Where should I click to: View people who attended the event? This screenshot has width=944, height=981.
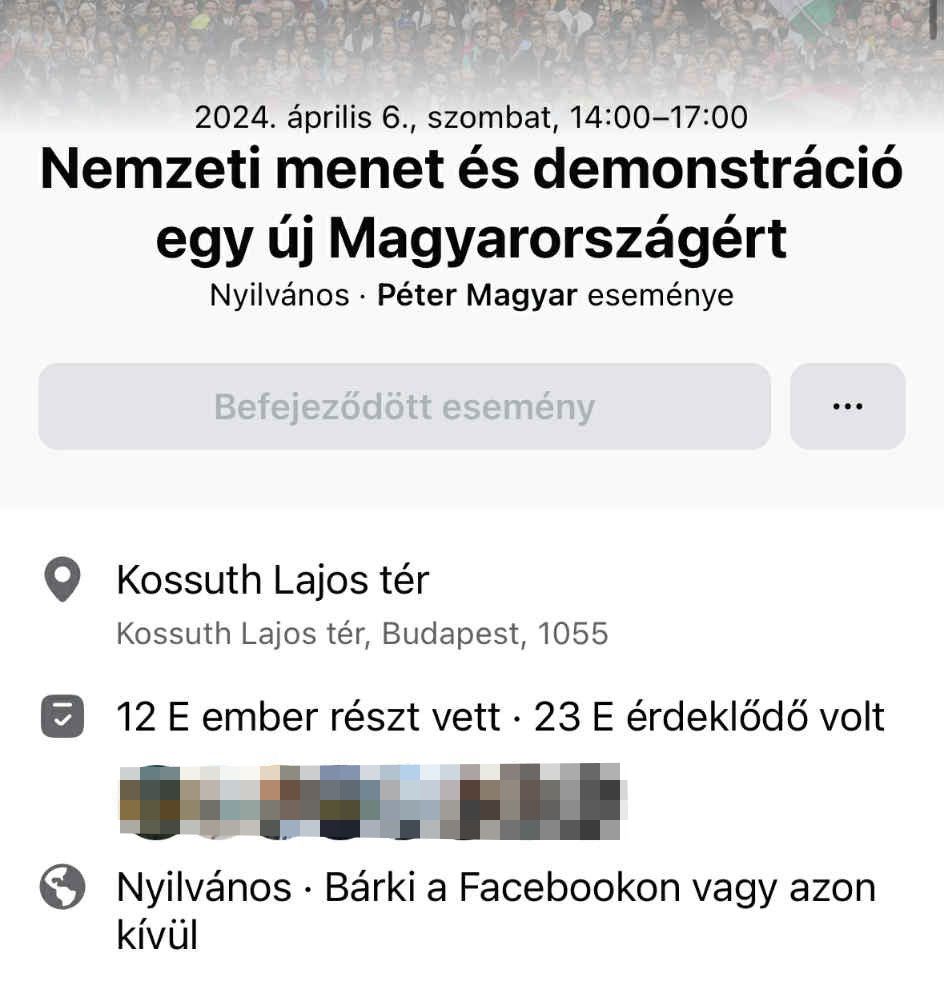click(309, 717)
